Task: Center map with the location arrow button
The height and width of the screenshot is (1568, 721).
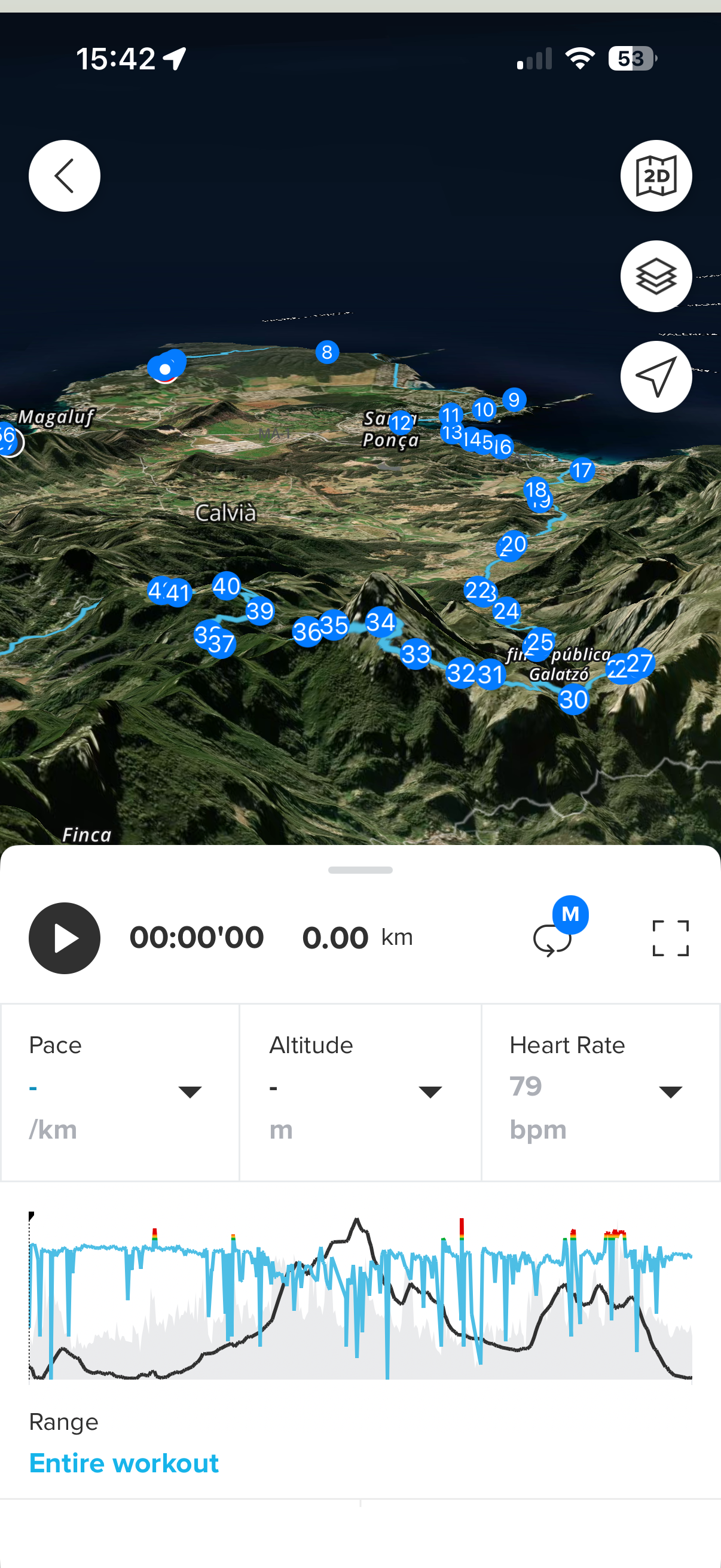Action: click(x=655, y=377)
